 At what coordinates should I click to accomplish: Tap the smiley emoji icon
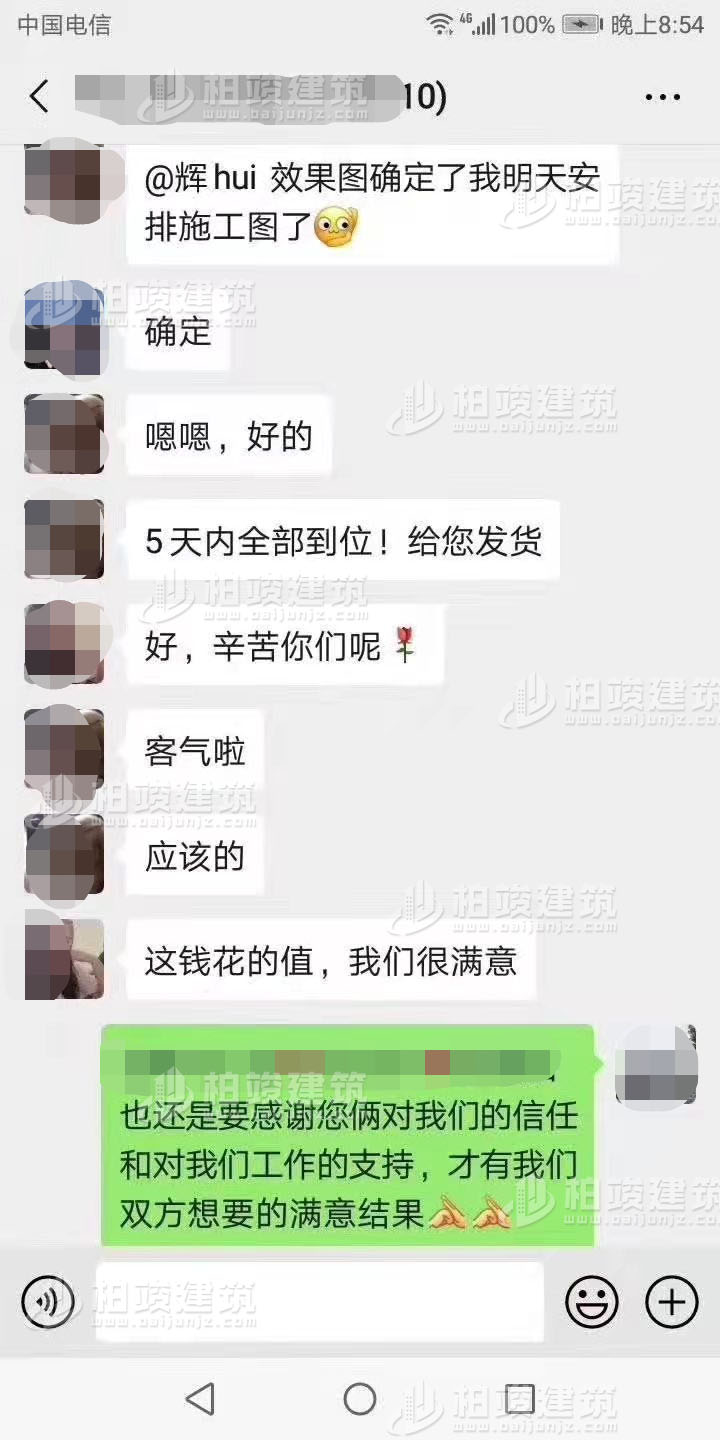(x=592, y=1303)
